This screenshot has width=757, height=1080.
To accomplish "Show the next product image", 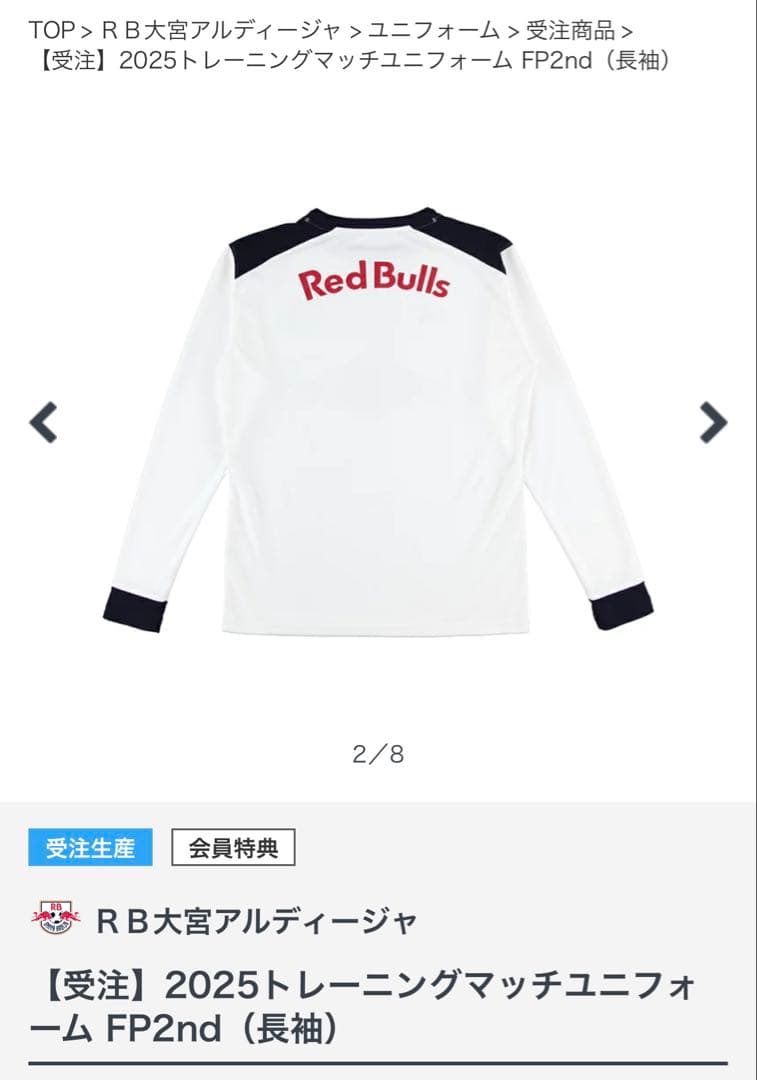I will click(x=712, y=422).
